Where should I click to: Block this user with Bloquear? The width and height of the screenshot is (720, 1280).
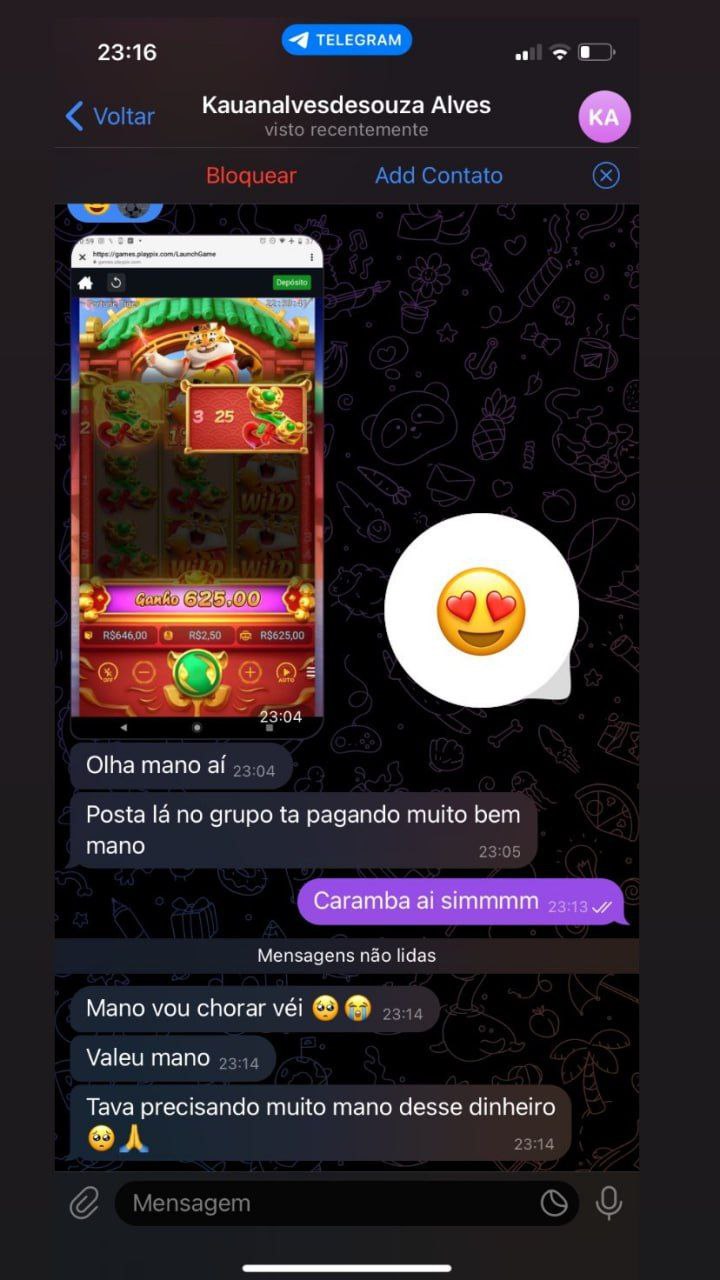click(251, 176)
